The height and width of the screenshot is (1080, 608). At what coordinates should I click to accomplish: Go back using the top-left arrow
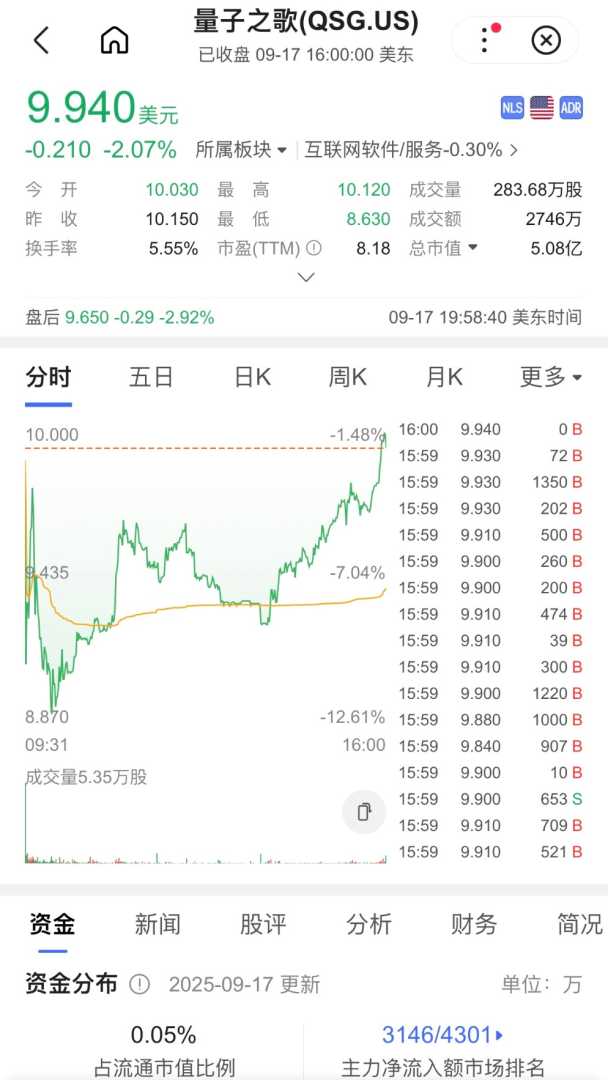coord(41,40)
